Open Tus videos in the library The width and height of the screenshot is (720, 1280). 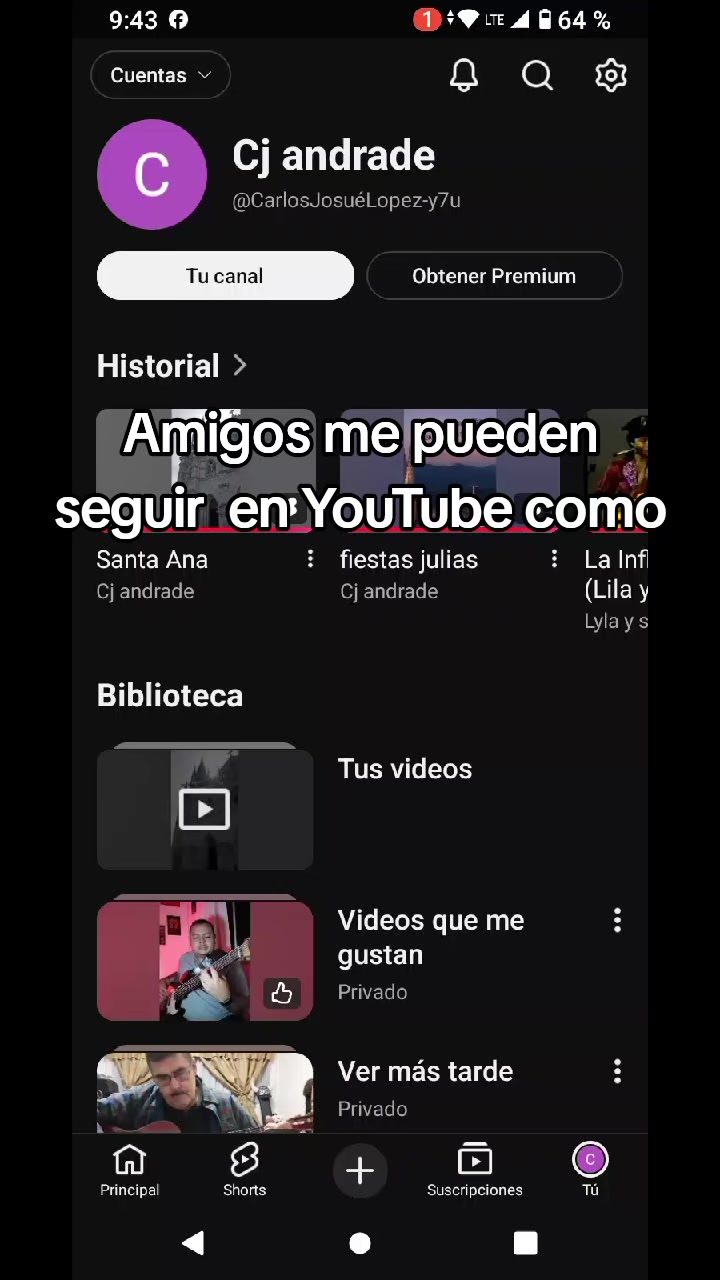(x=359, y=808)
